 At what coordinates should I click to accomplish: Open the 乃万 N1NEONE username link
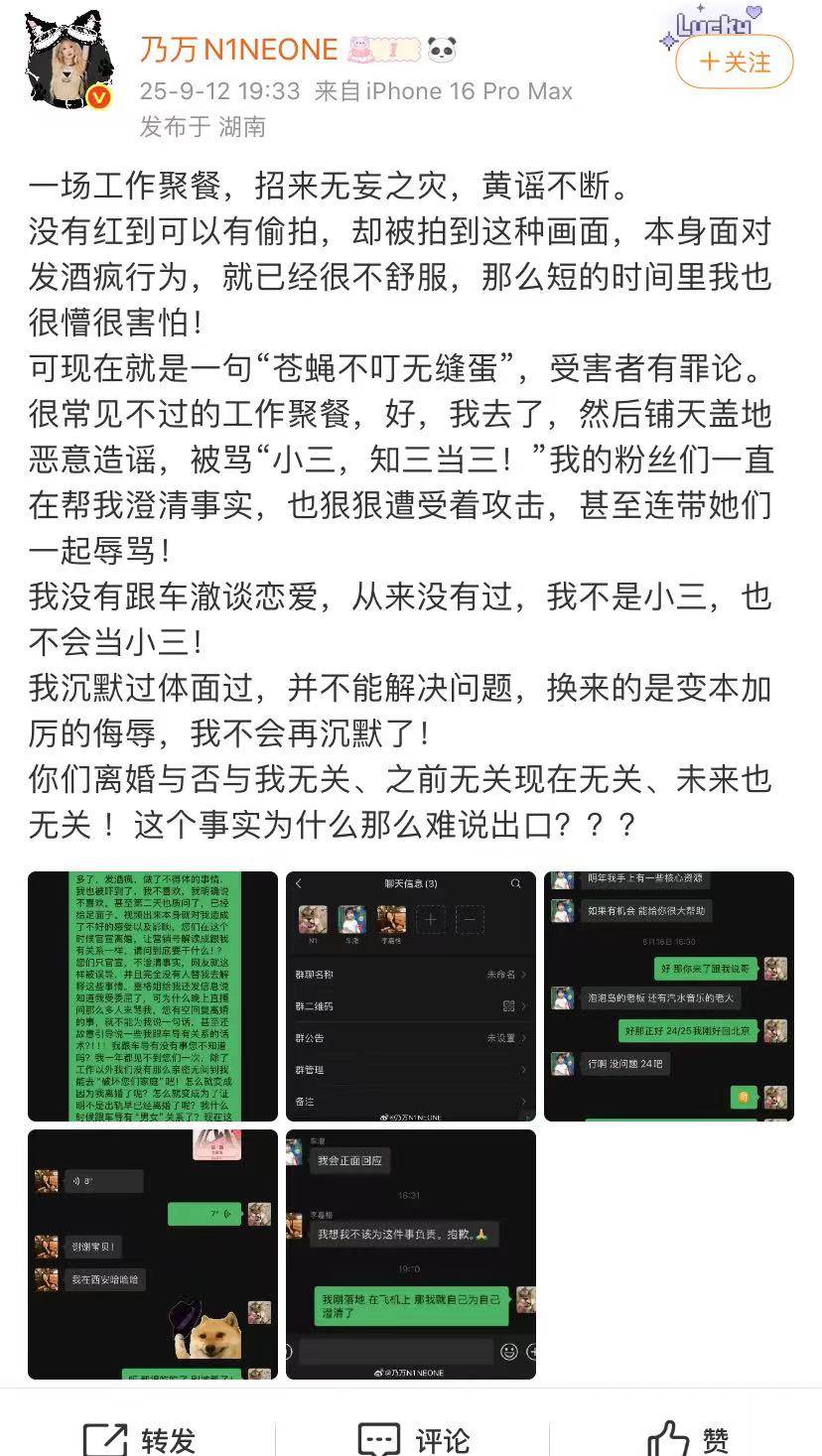pos(239,48)
